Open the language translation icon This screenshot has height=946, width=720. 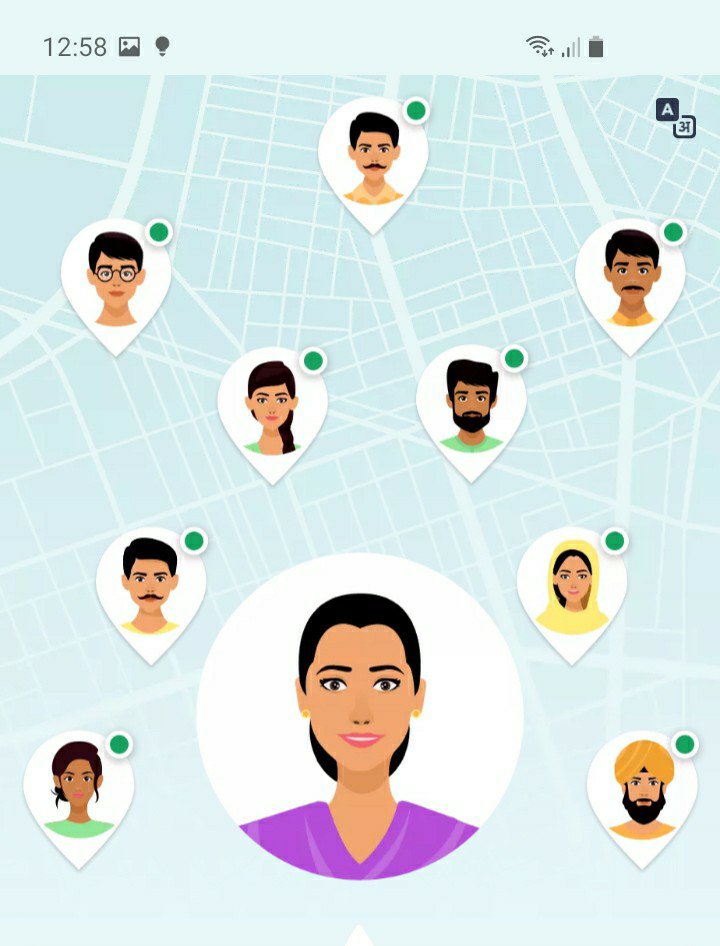(675, 118)
